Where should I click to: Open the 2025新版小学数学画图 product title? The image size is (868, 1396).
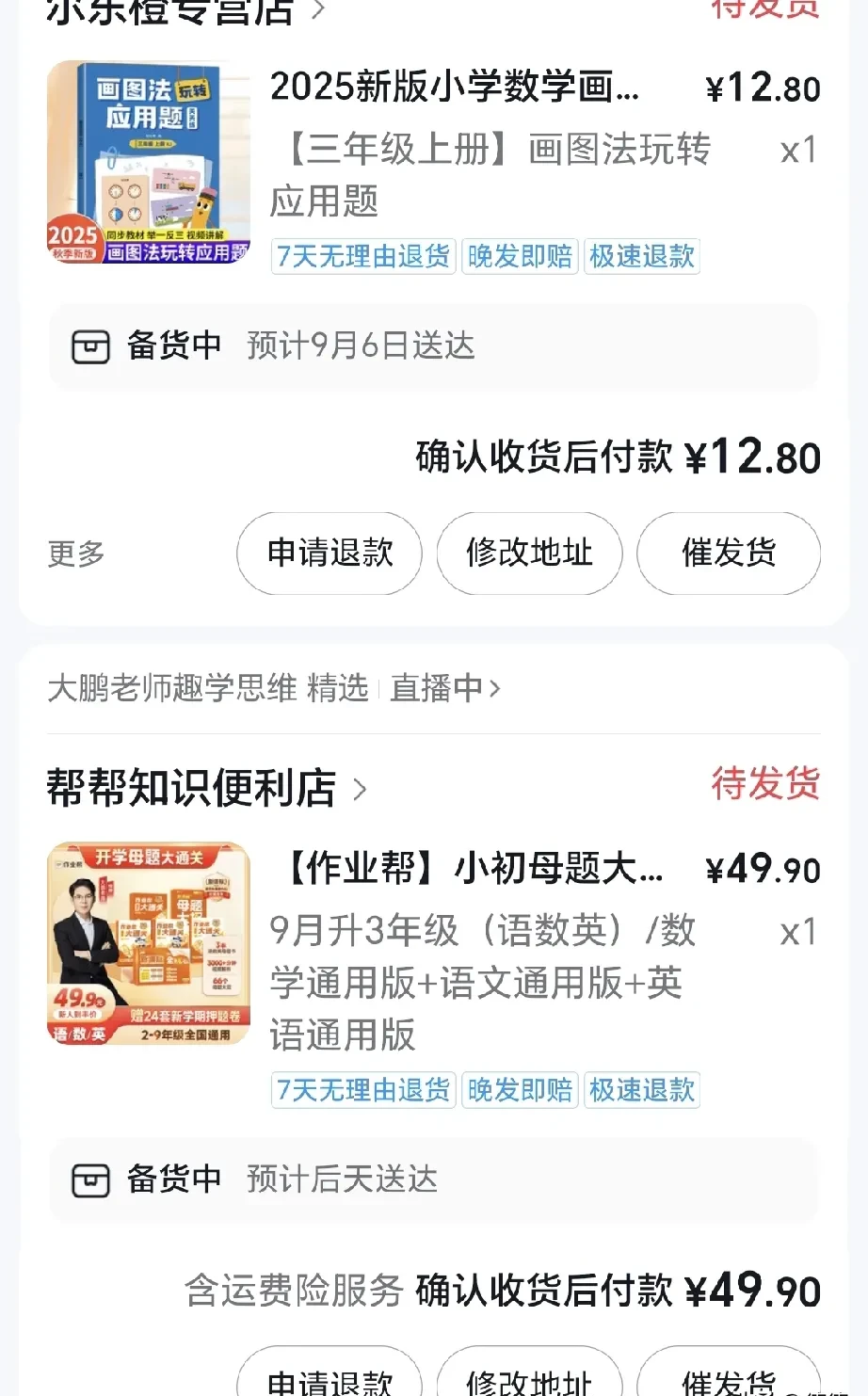pyautogui.click(x=454, y=88)
